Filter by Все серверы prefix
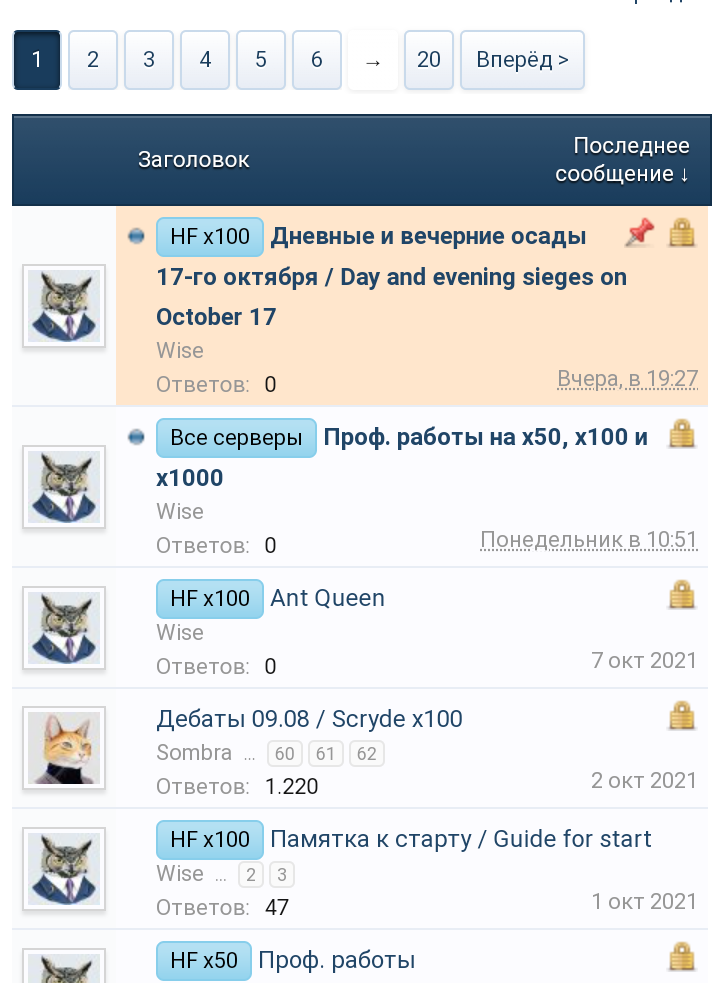720x983 pixels. point(236,438)
